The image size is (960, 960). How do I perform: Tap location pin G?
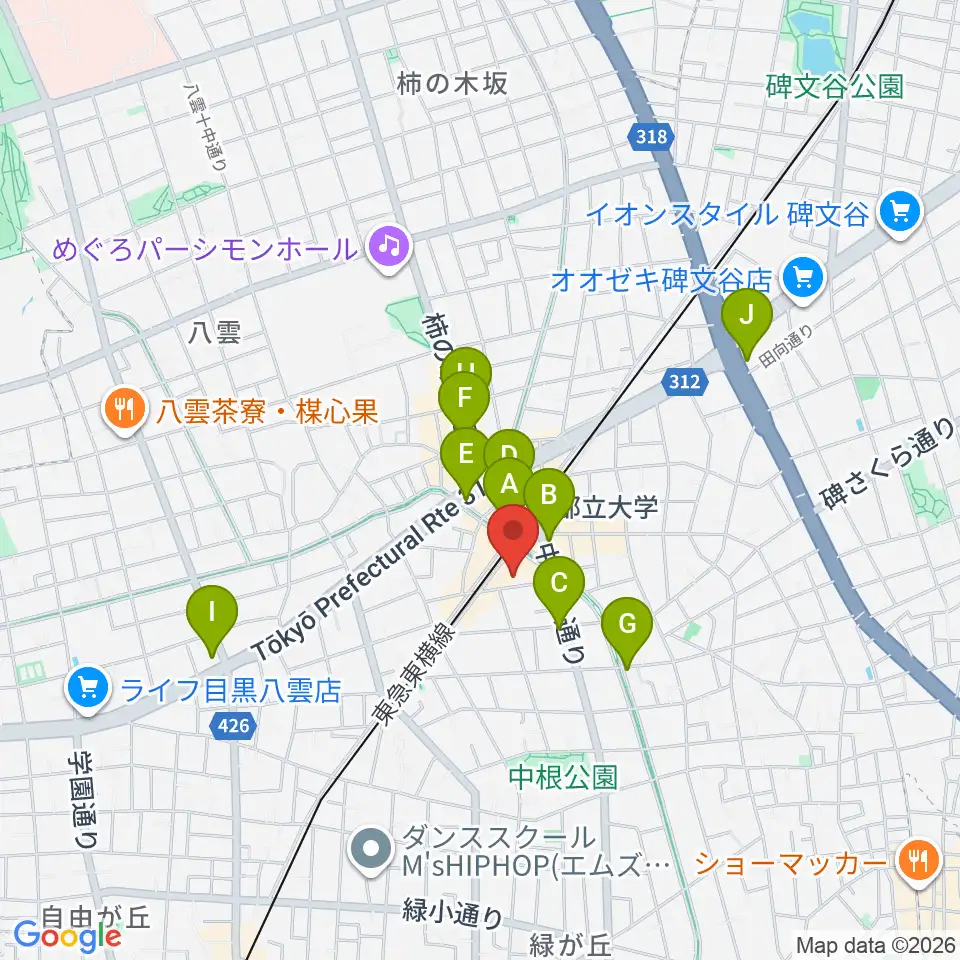coord(627,626)
